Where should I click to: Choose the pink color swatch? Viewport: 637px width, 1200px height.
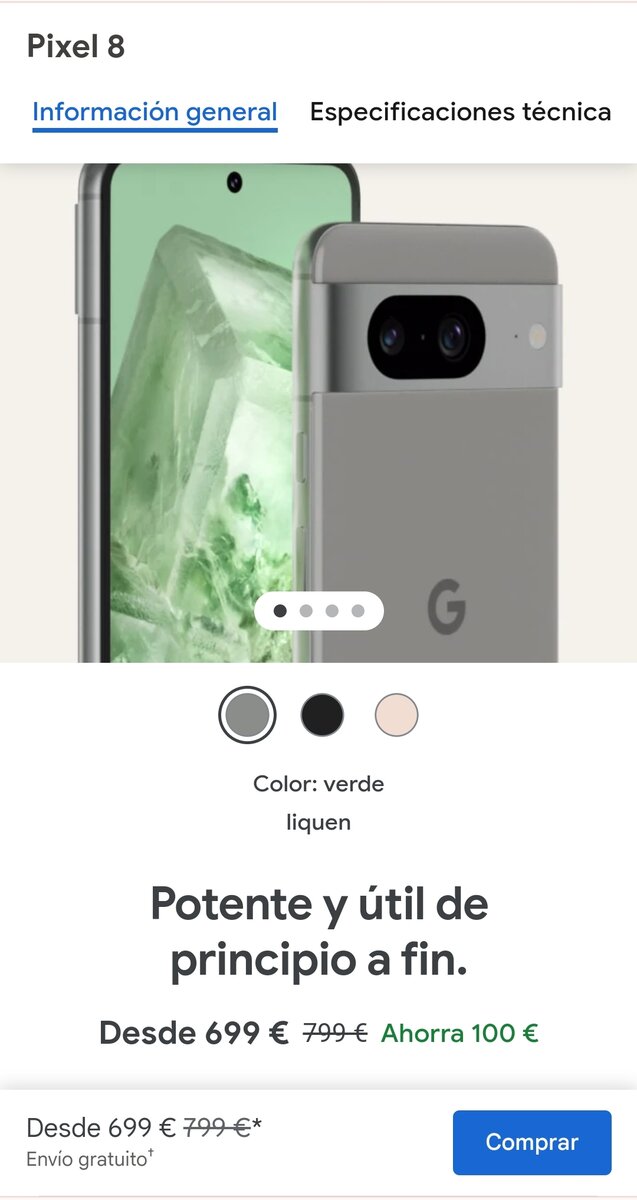click(x=396, y=715)
